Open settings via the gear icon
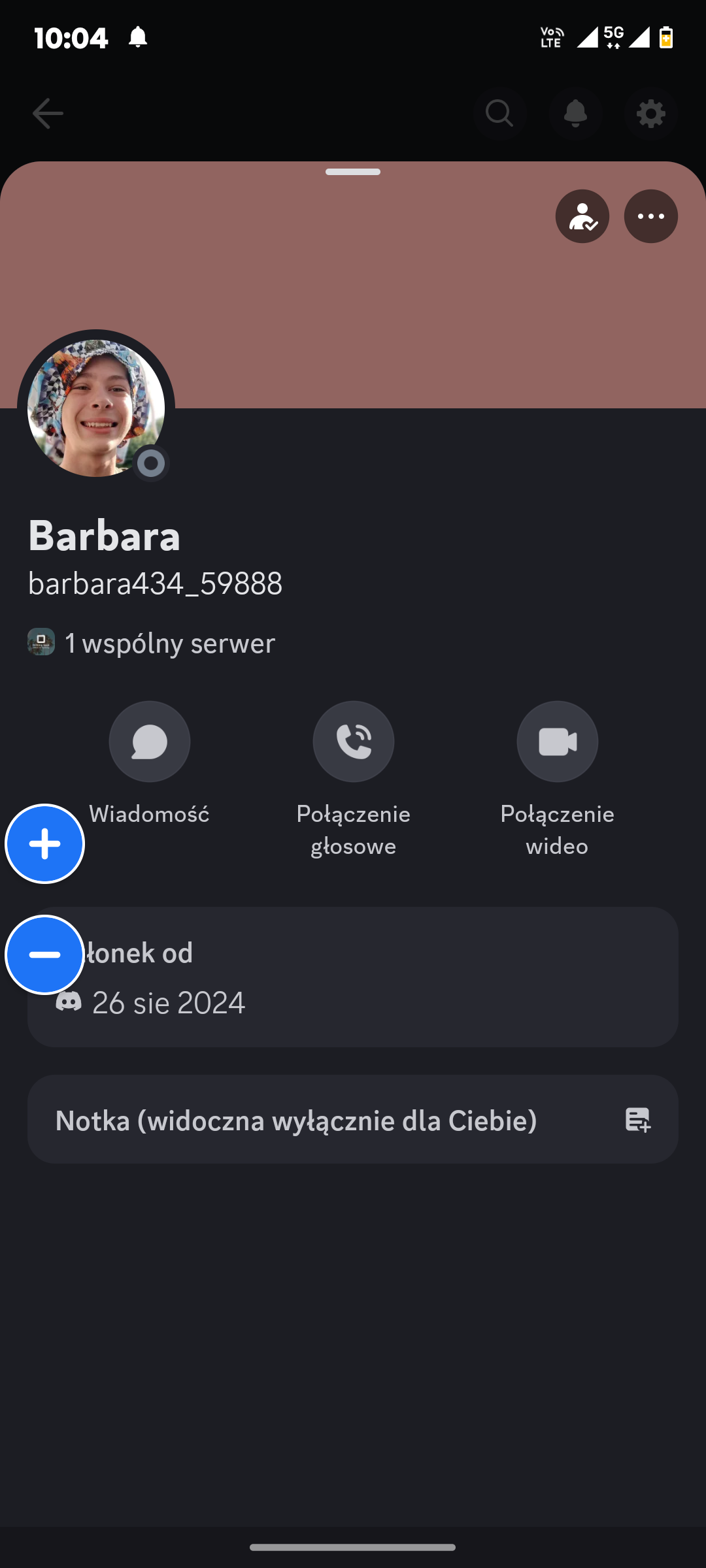 pos(650,114)
